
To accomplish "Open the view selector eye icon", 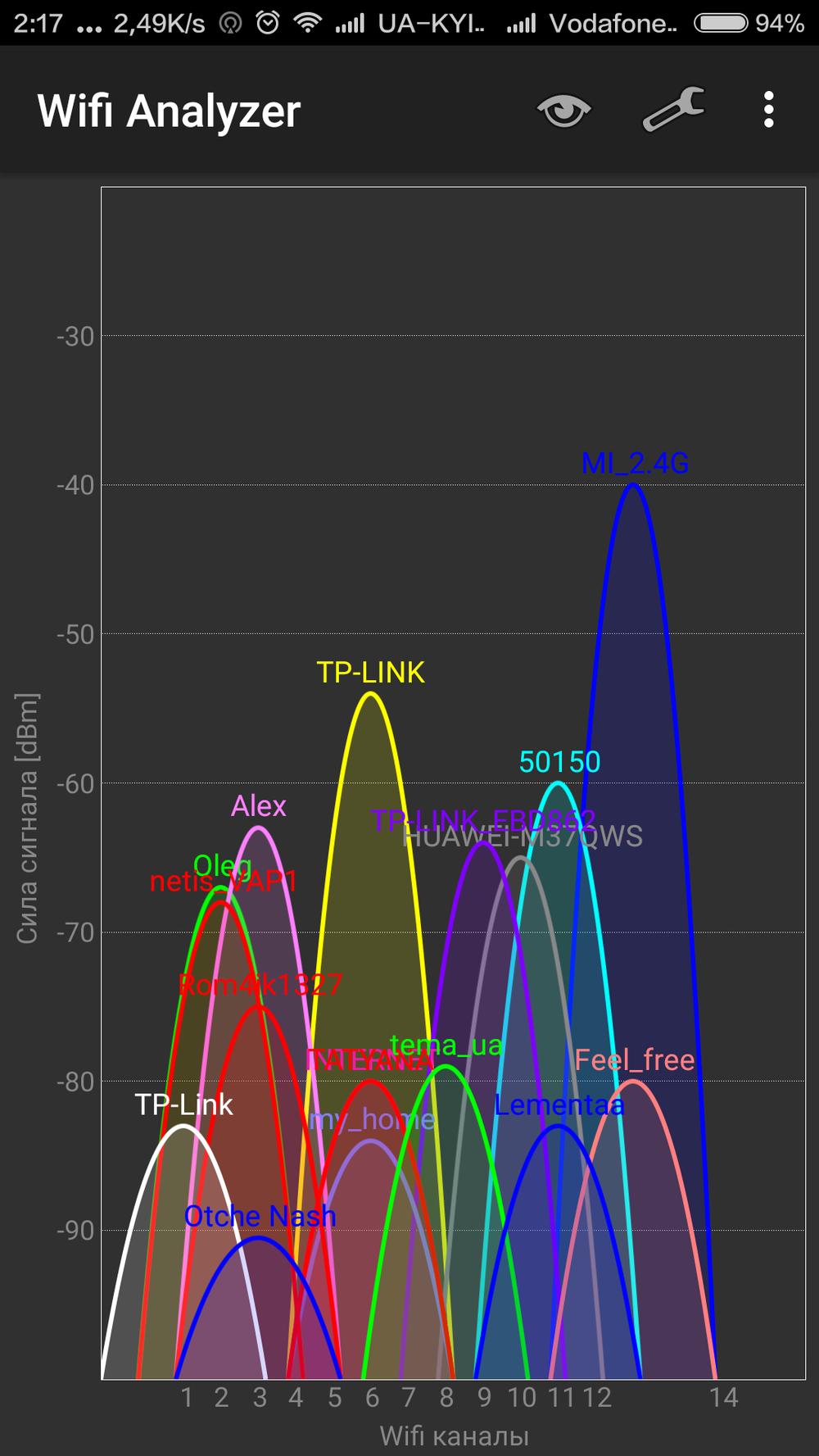I will click(563, 110).
